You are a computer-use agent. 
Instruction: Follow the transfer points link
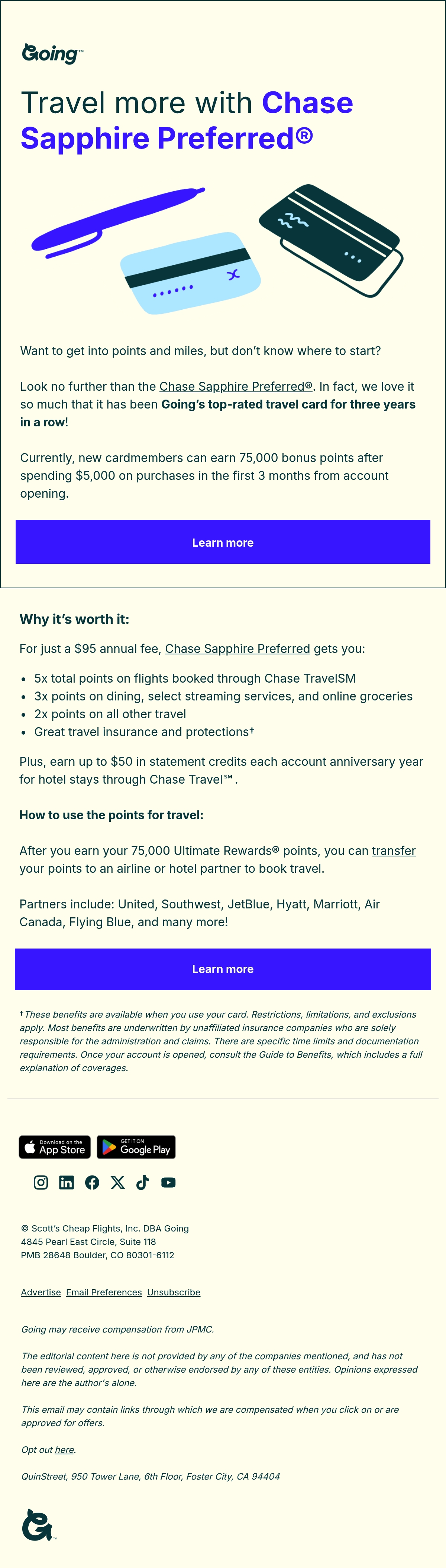[394, 850]
